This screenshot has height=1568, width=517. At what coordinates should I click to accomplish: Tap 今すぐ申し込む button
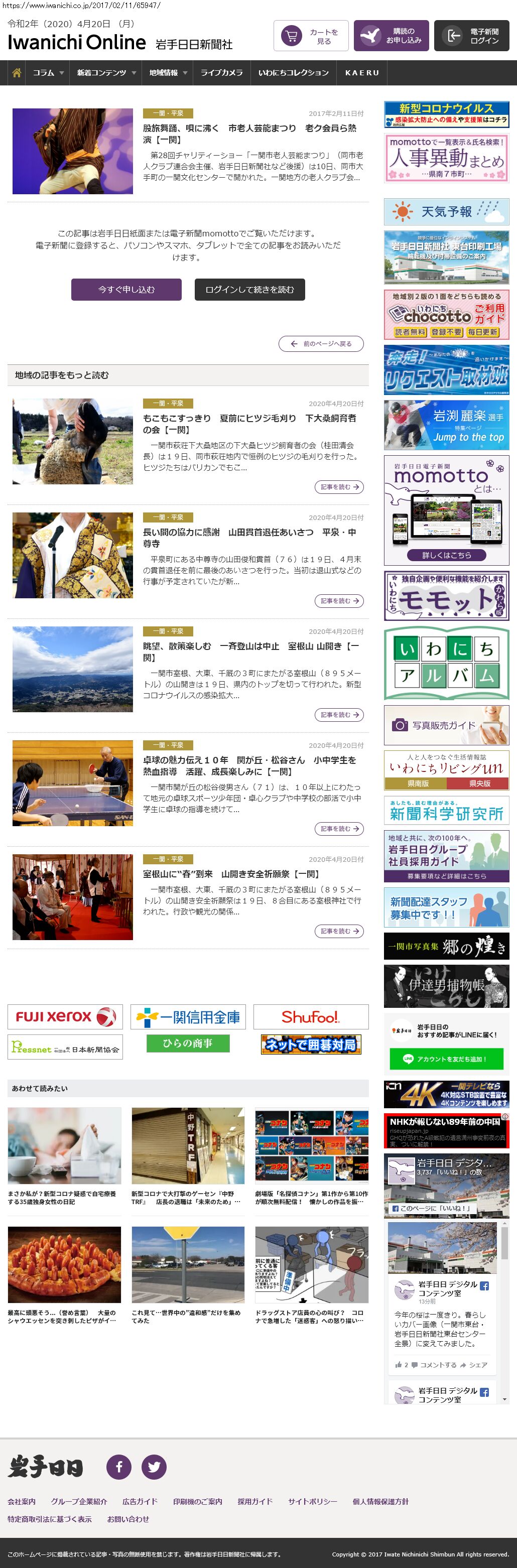click(x=126, y=290)
